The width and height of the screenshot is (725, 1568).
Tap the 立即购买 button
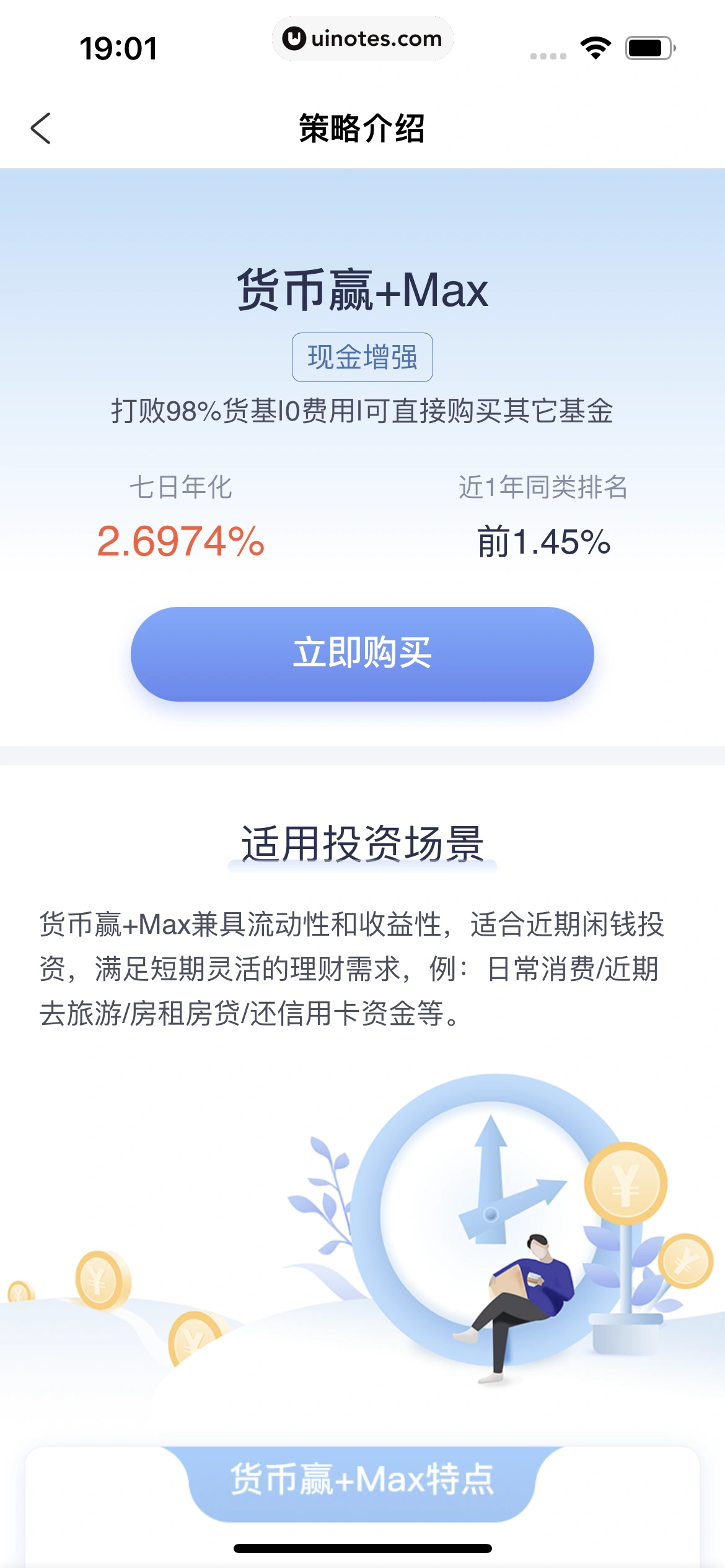[362, 653]
